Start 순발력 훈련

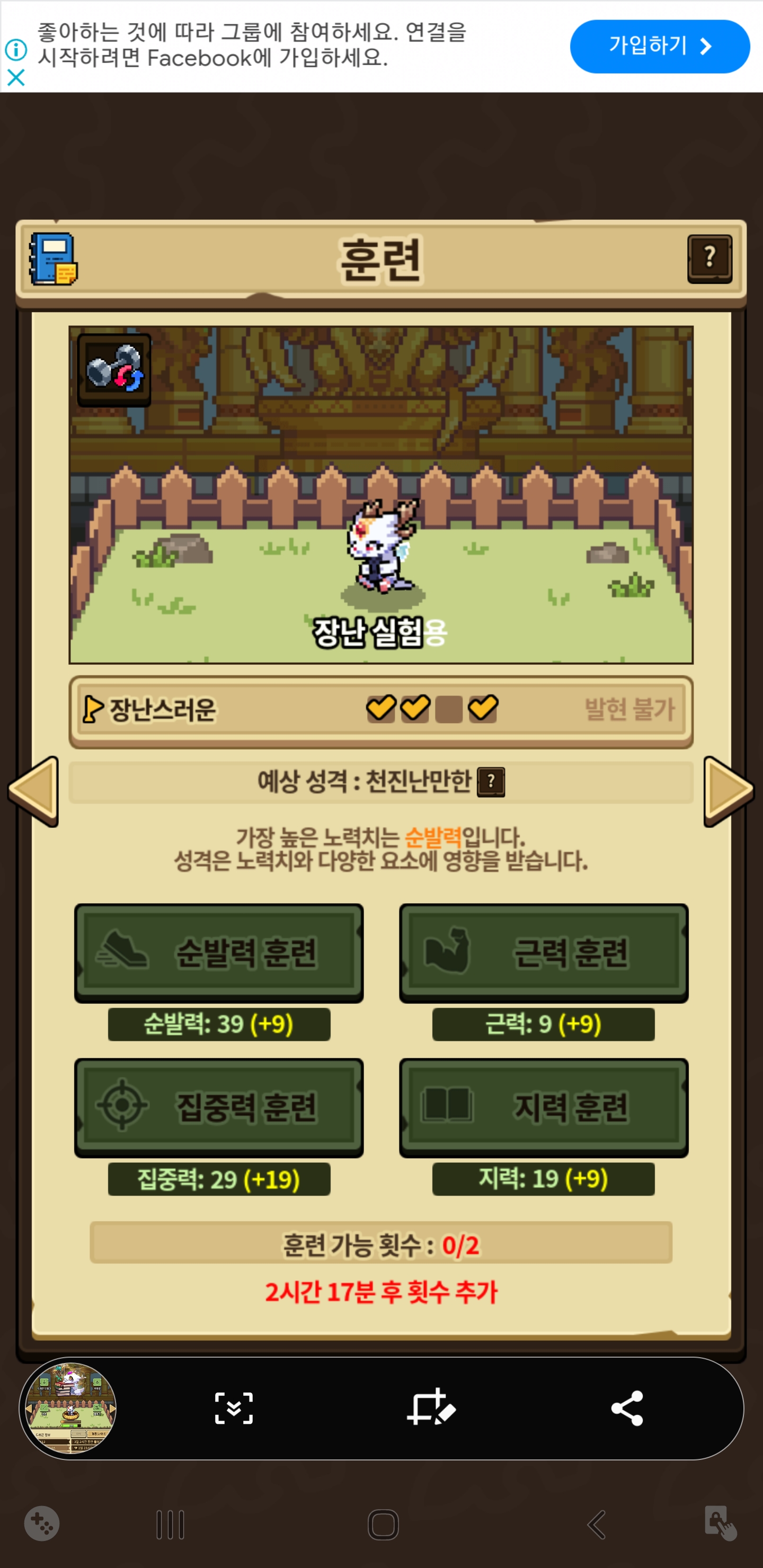tap(219, 952)
